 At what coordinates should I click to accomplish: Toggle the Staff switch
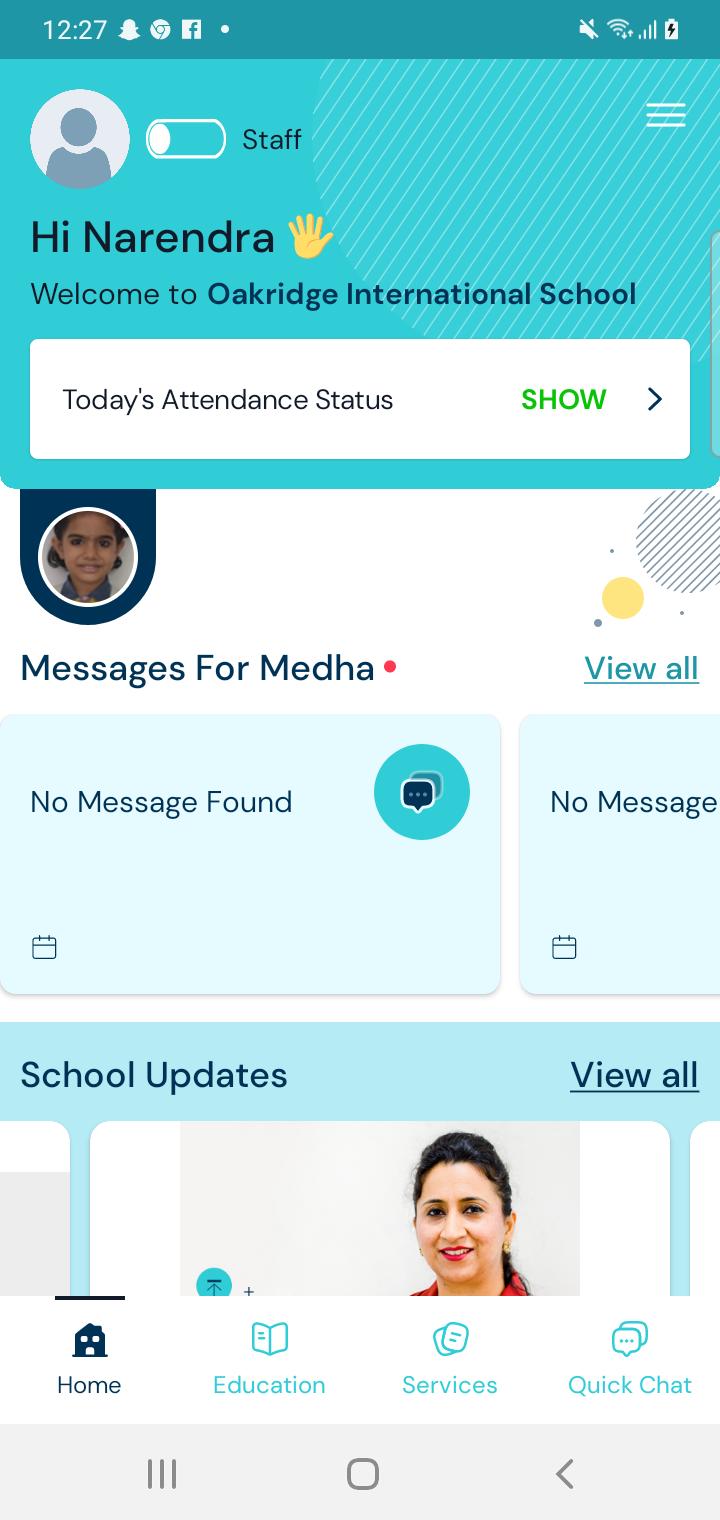[x=186, y=139]
